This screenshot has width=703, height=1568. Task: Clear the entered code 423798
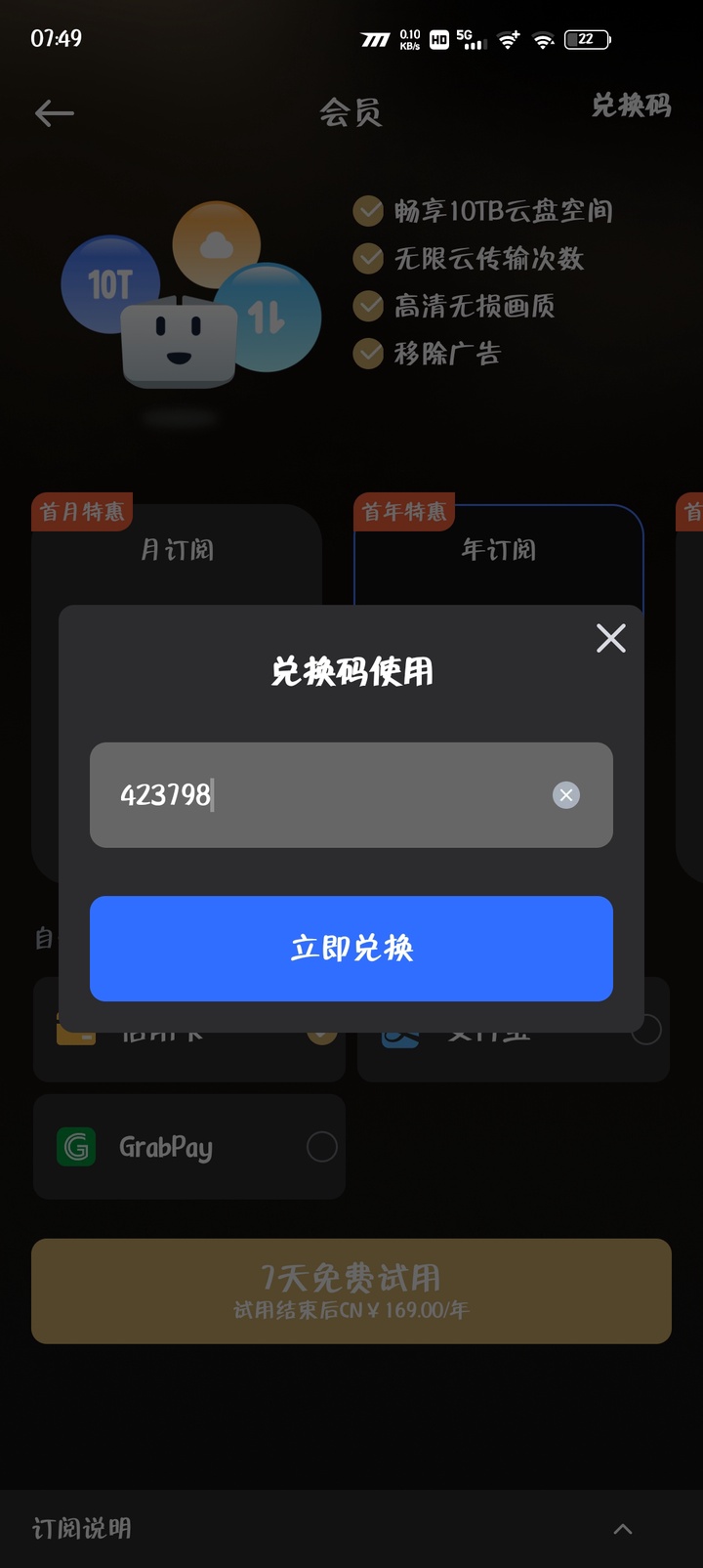[566, 795]
